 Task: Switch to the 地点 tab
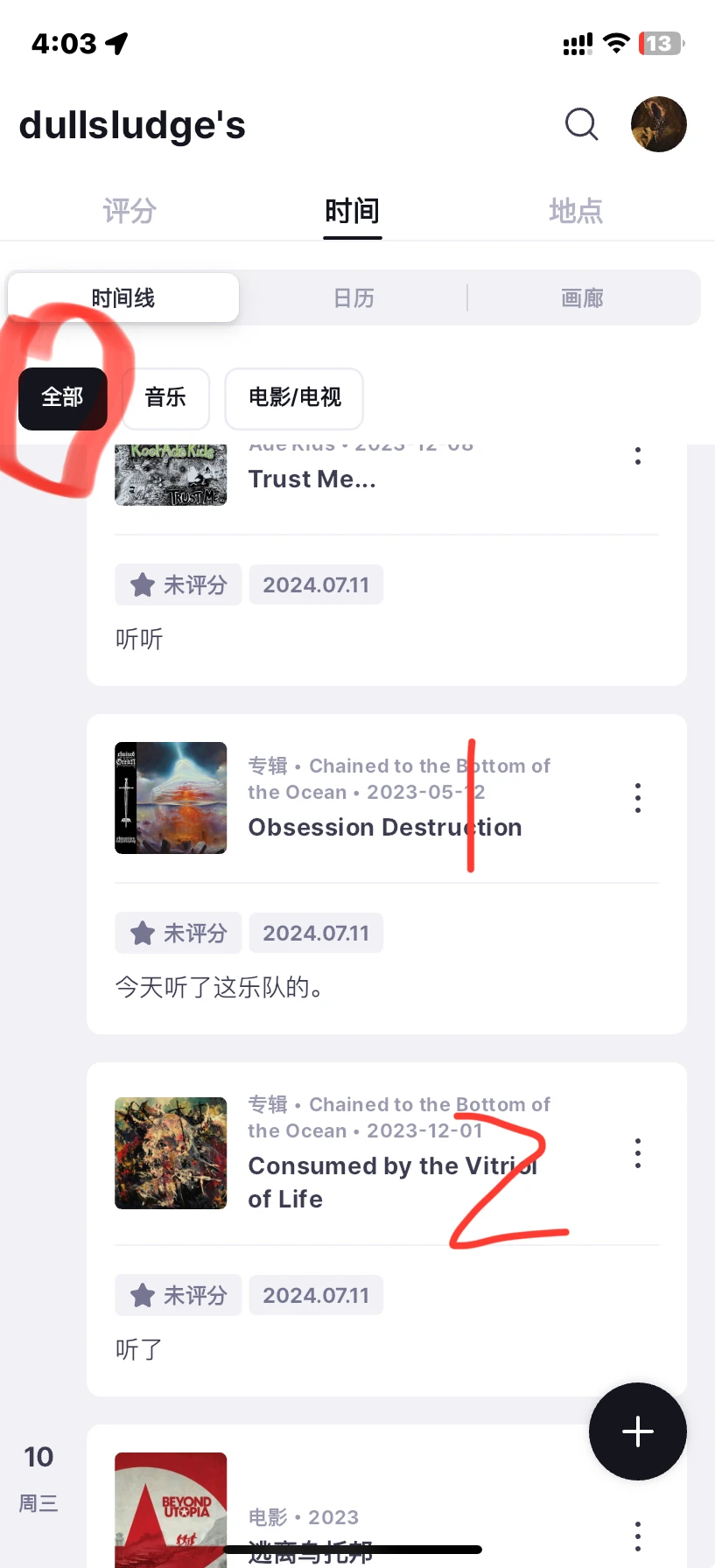click(x=576, y=211)
